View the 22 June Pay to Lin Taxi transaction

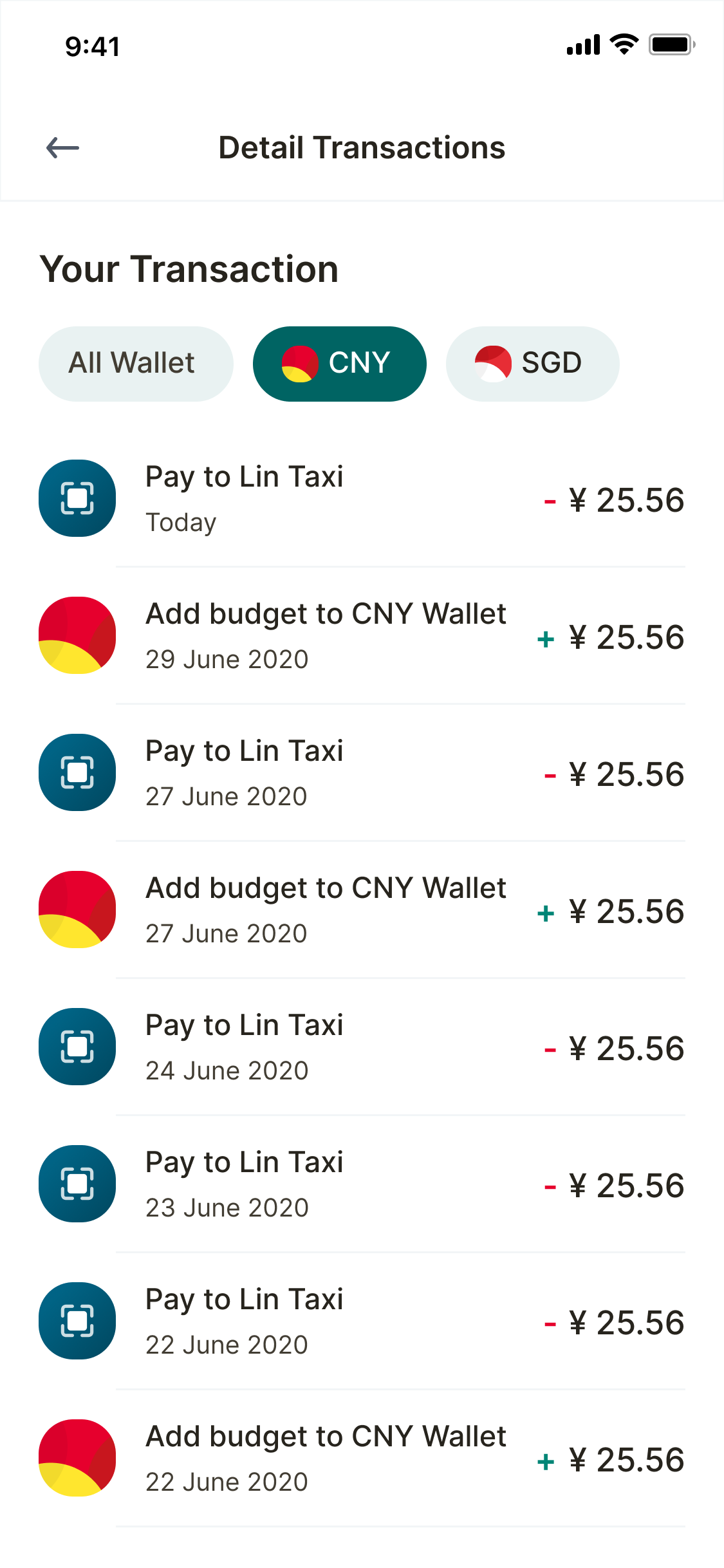[360, 1321]
